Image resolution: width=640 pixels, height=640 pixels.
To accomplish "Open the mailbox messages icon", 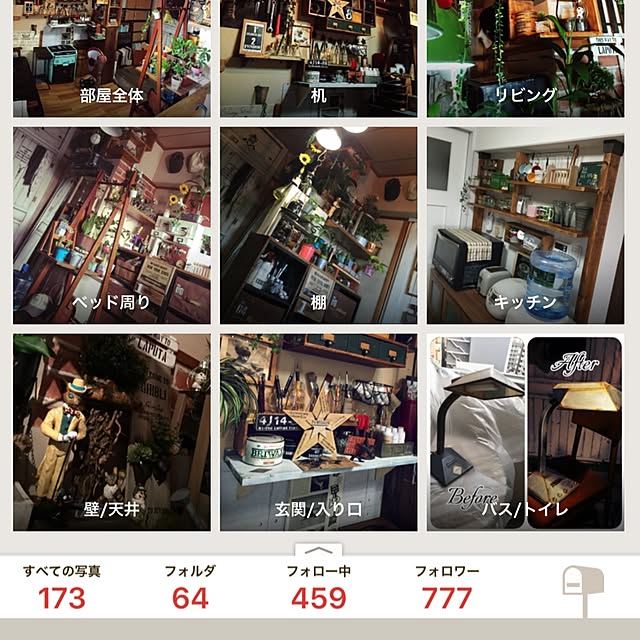I will coord(580,590).
